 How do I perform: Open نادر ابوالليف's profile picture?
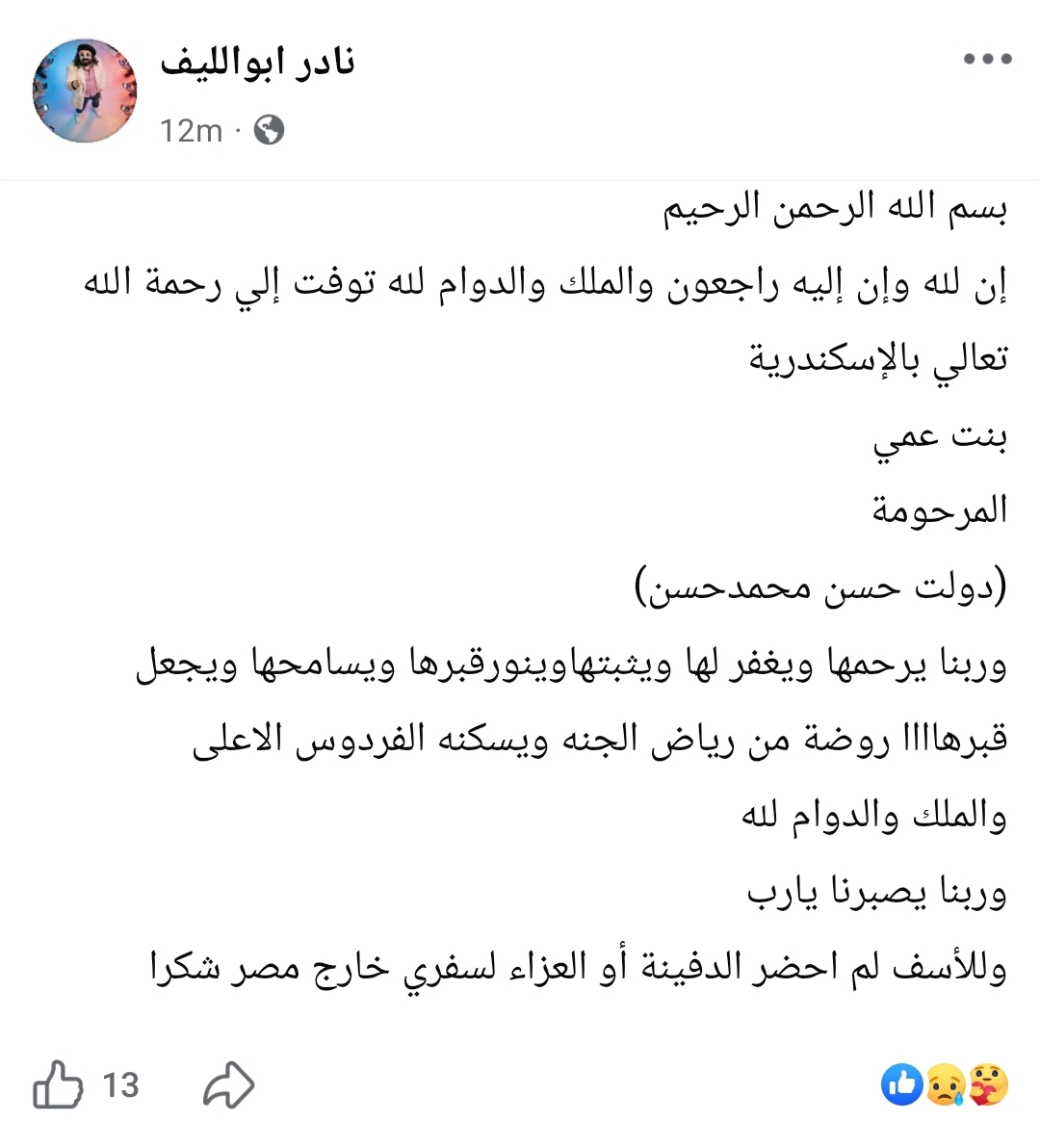pyautogui.click(x=85, y=91)
